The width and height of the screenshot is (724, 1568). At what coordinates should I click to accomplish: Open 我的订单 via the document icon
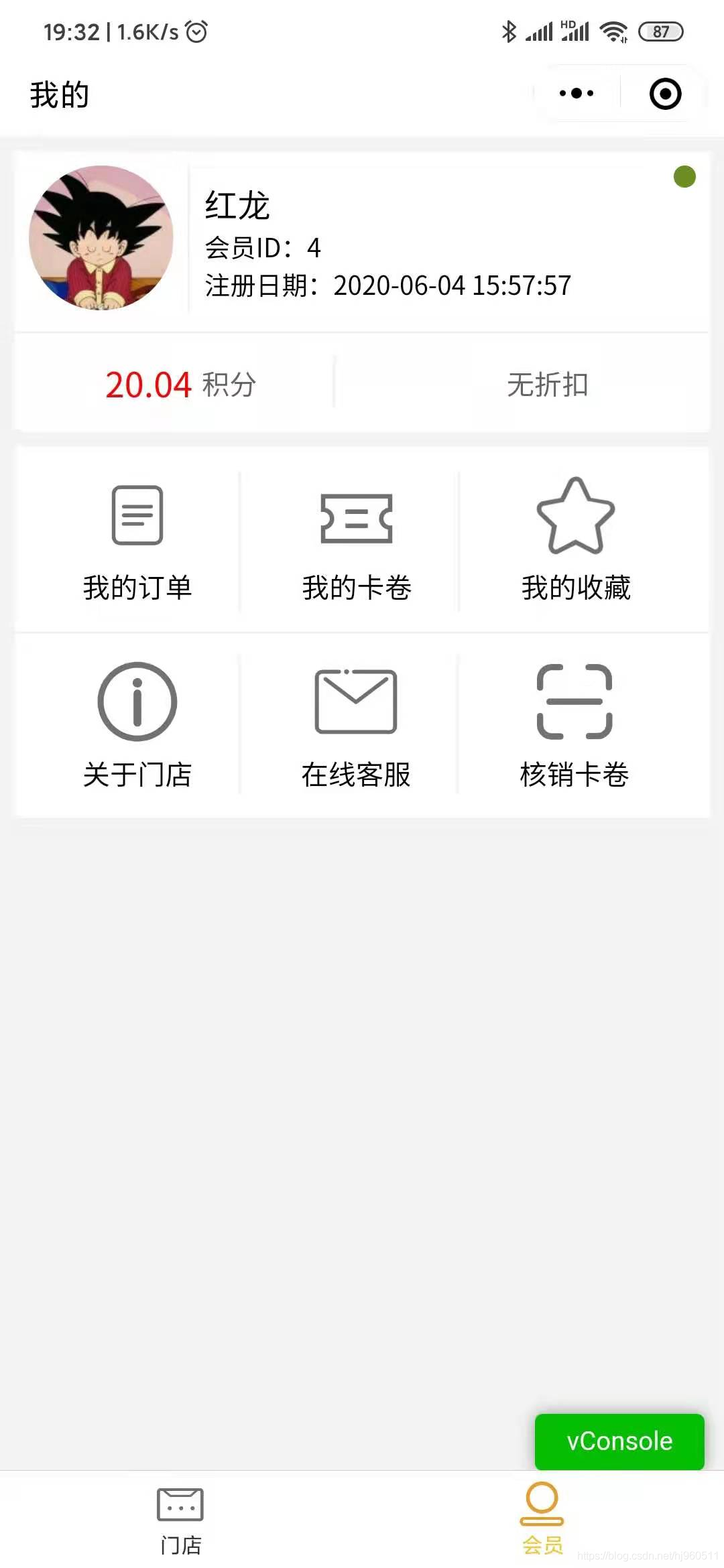[x=136, y=517]
